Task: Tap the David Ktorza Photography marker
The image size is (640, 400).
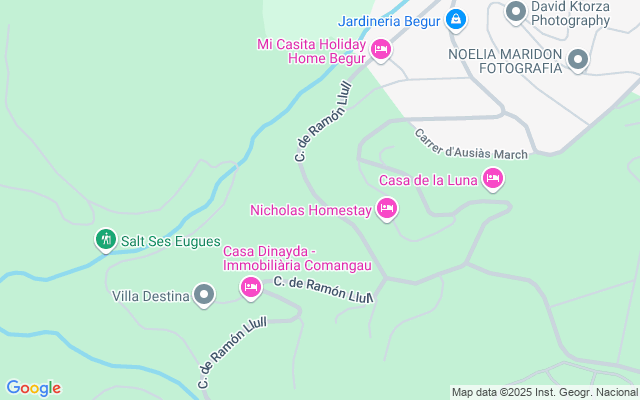Action: click(x=516, y=11)
